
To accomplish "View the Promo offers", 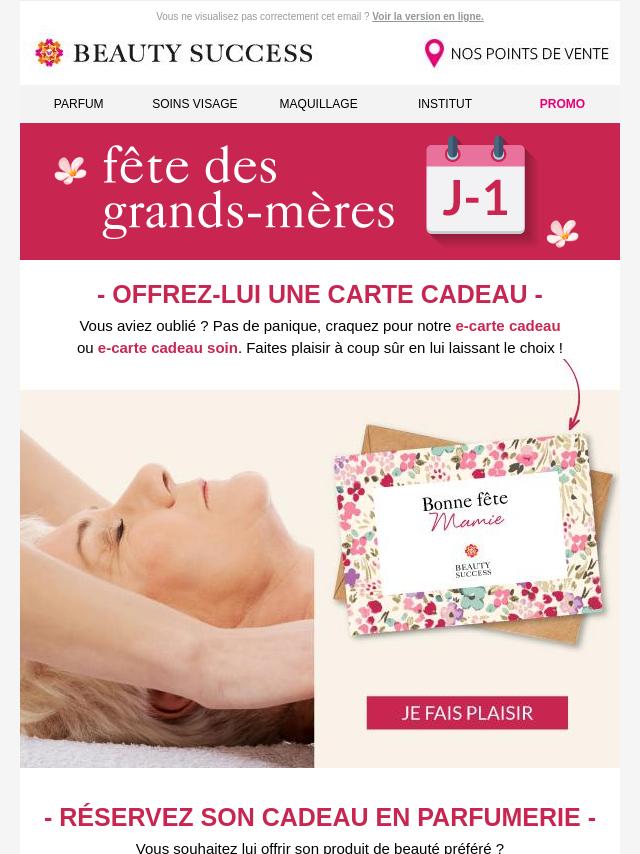I will [562, 104].
